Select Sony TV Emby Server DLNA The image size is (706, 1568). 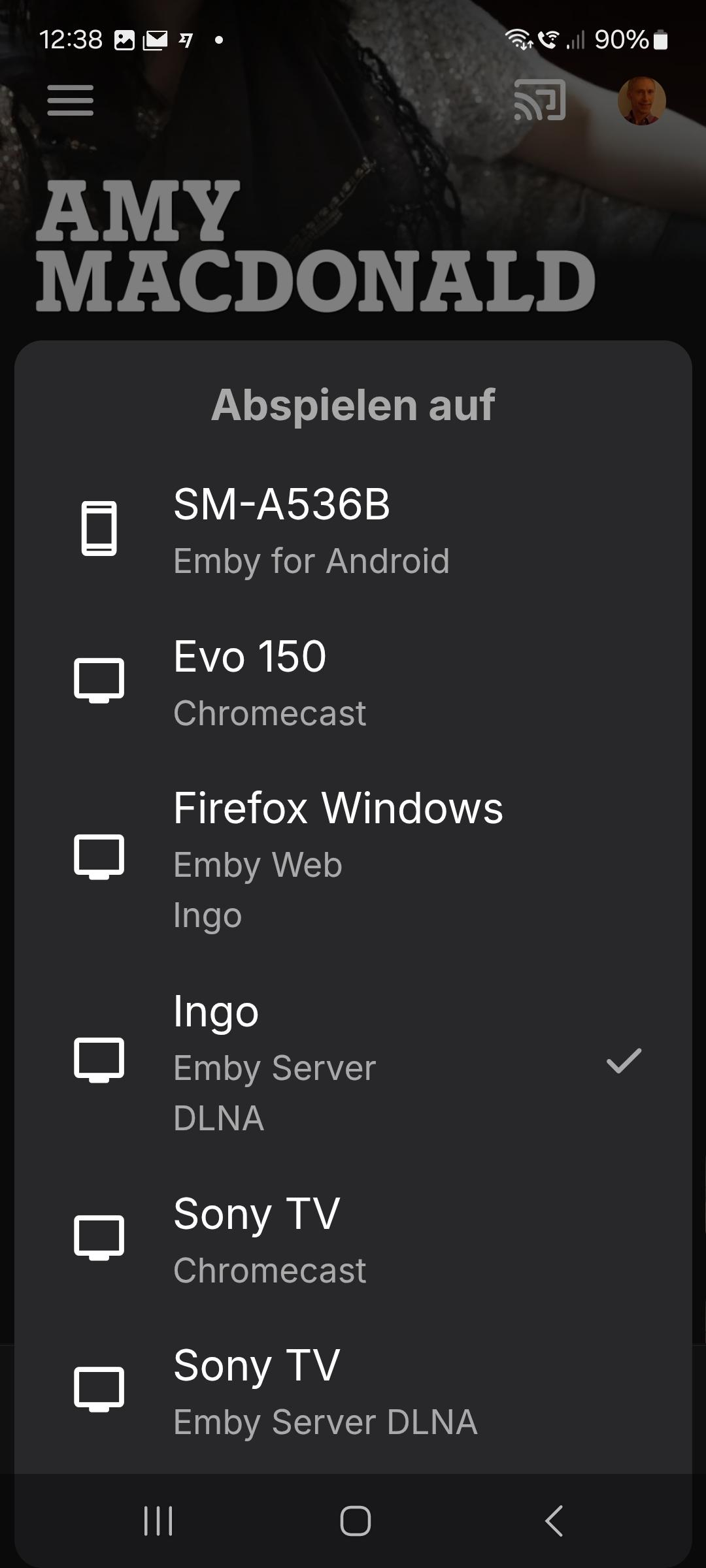[353, 1392]
